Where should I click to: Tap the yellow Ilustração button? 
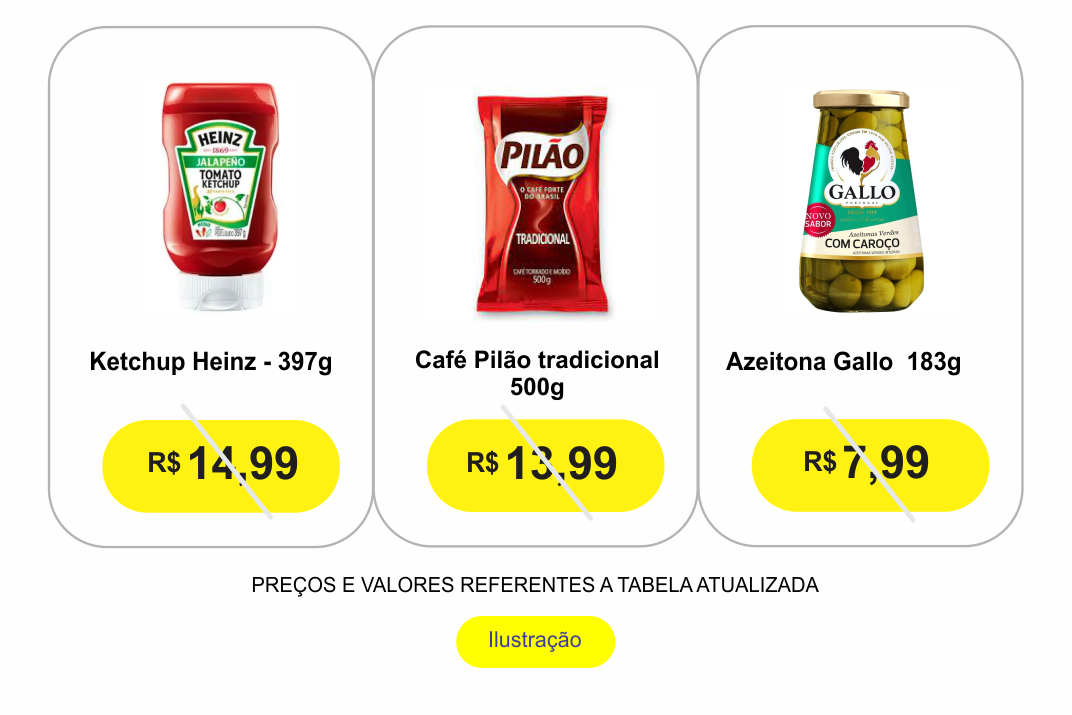[x=535, y=641]
